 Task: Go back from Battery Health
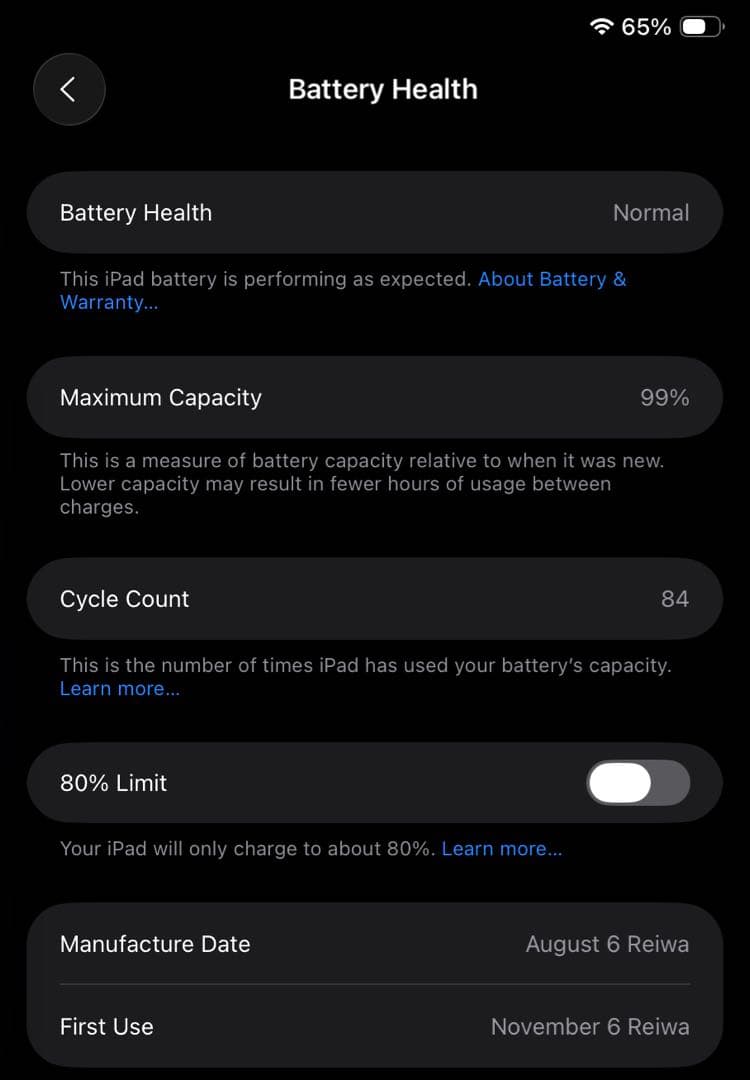point(69,89)
